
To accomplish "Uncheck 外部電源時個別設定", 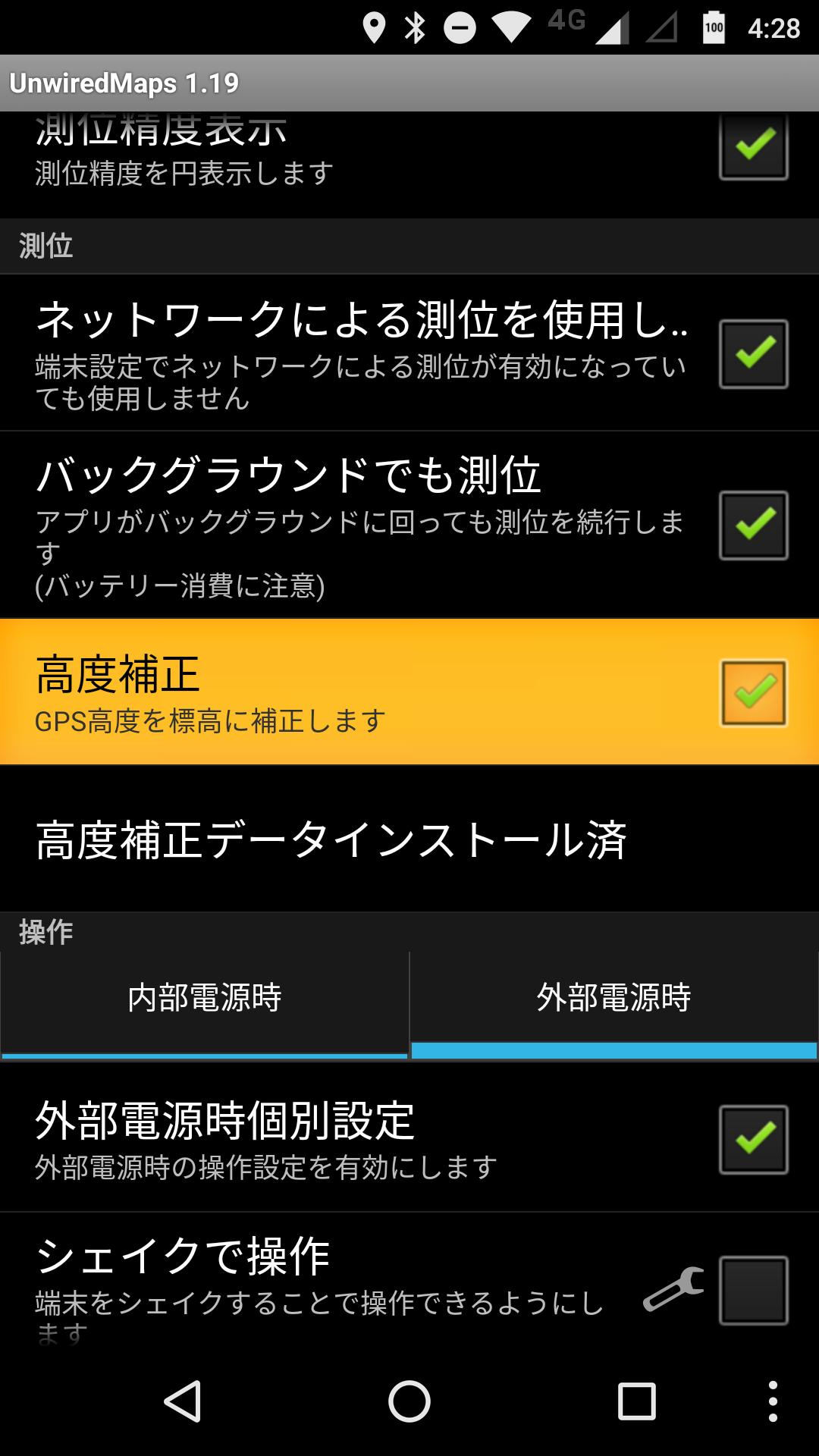I will 753,1139.
